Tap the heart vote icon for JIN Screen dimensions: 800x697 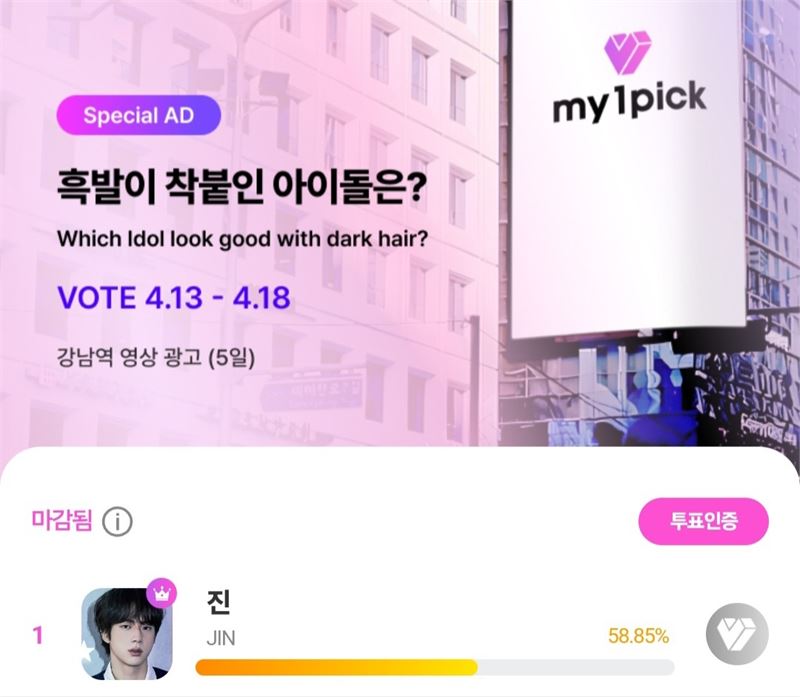pyautogui.click(x=737, y=635)
